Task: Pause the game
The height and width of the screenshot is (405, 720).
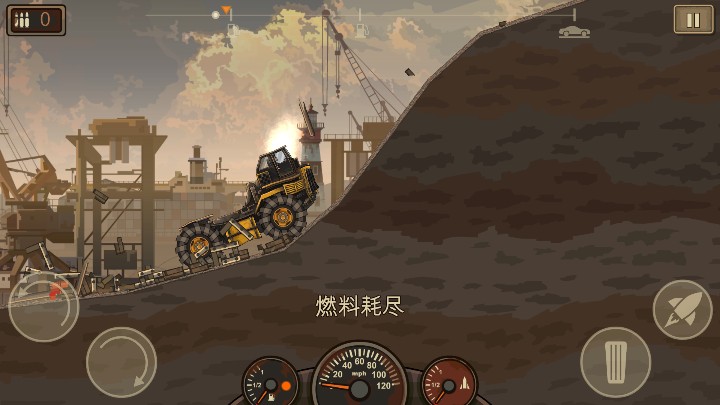Action: click(693, 19)
